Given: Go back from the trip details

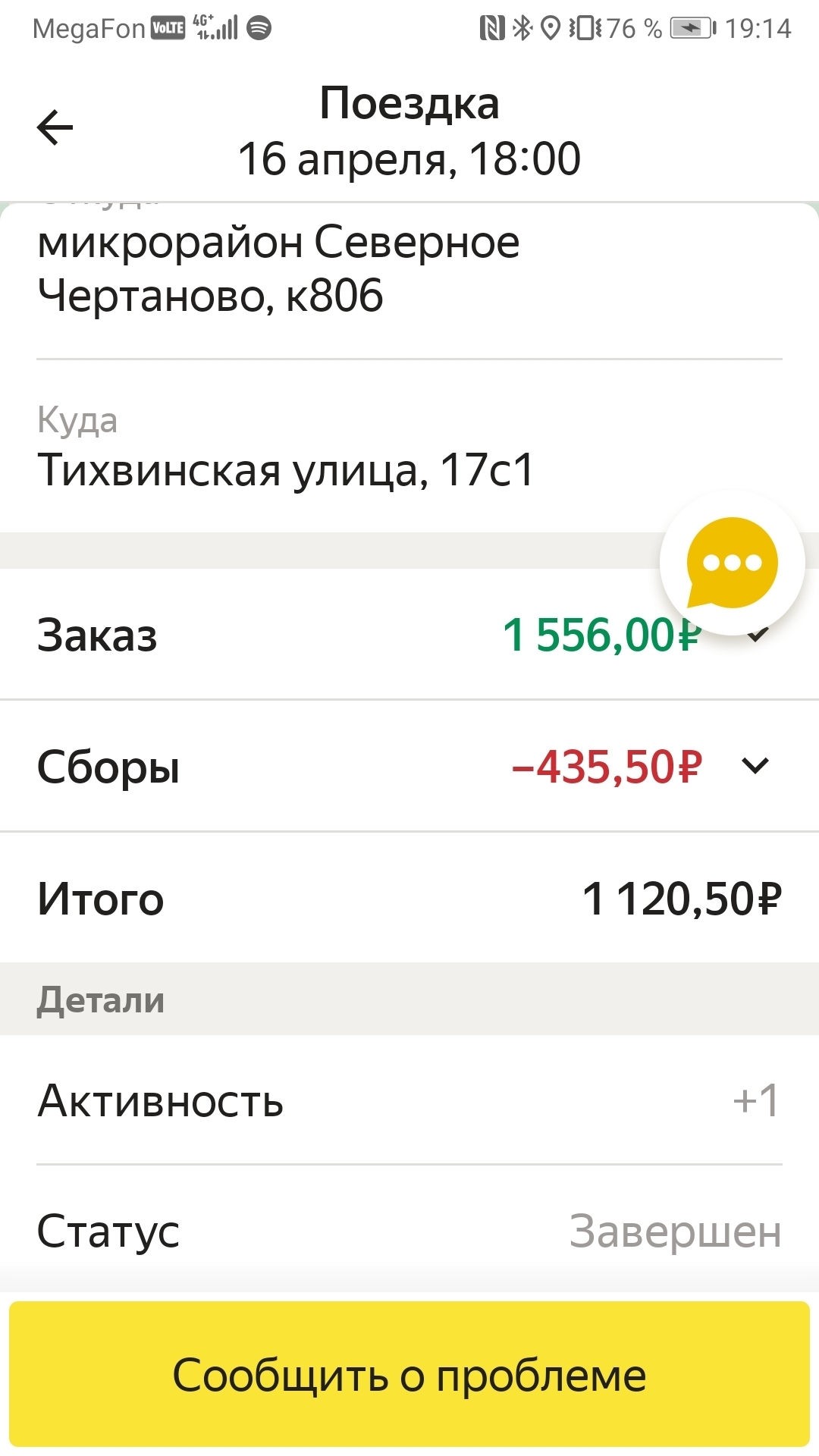Looking at the screenshot, I should point(55,127).
